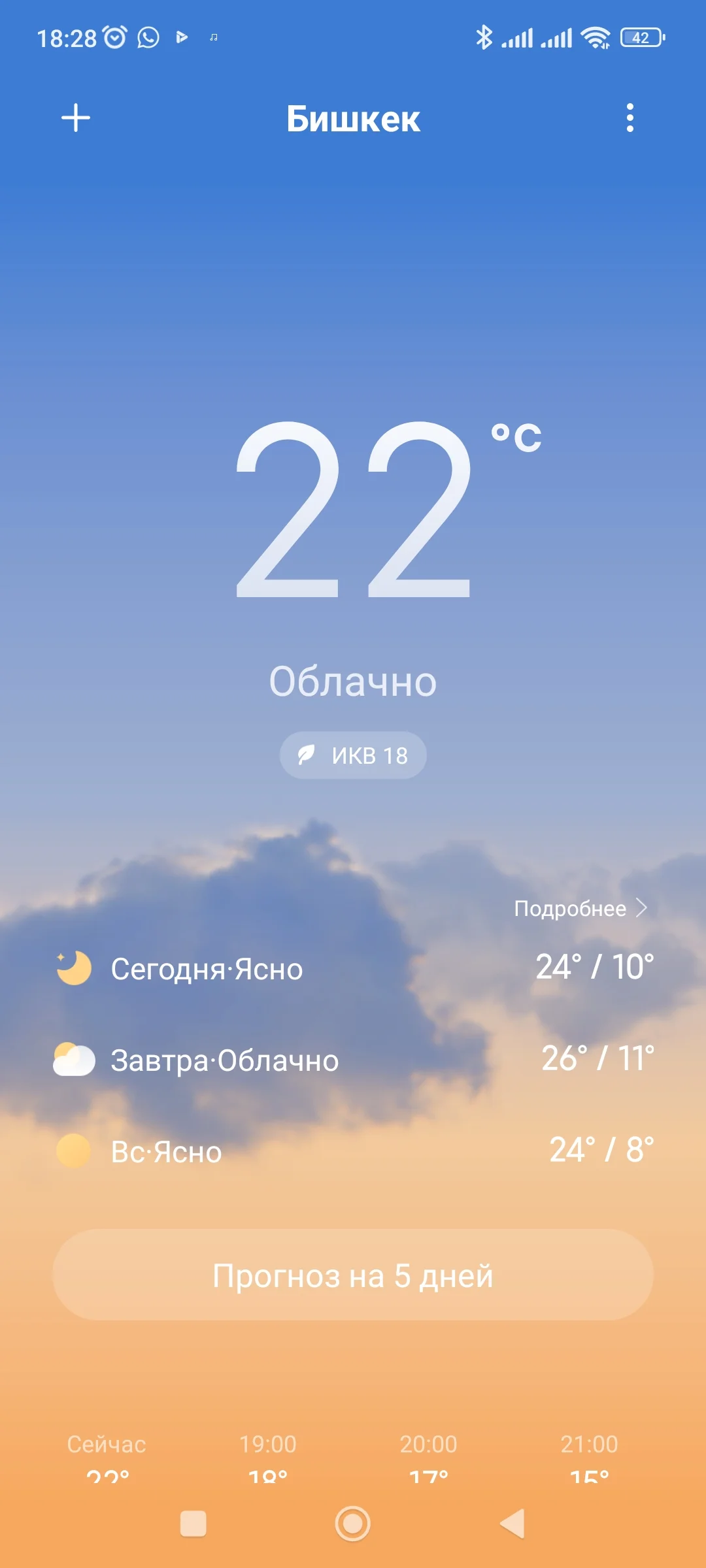The image size is (706, 1568).
Task: Open the ИКВ 18 air quality details
Action: [353, 755]
